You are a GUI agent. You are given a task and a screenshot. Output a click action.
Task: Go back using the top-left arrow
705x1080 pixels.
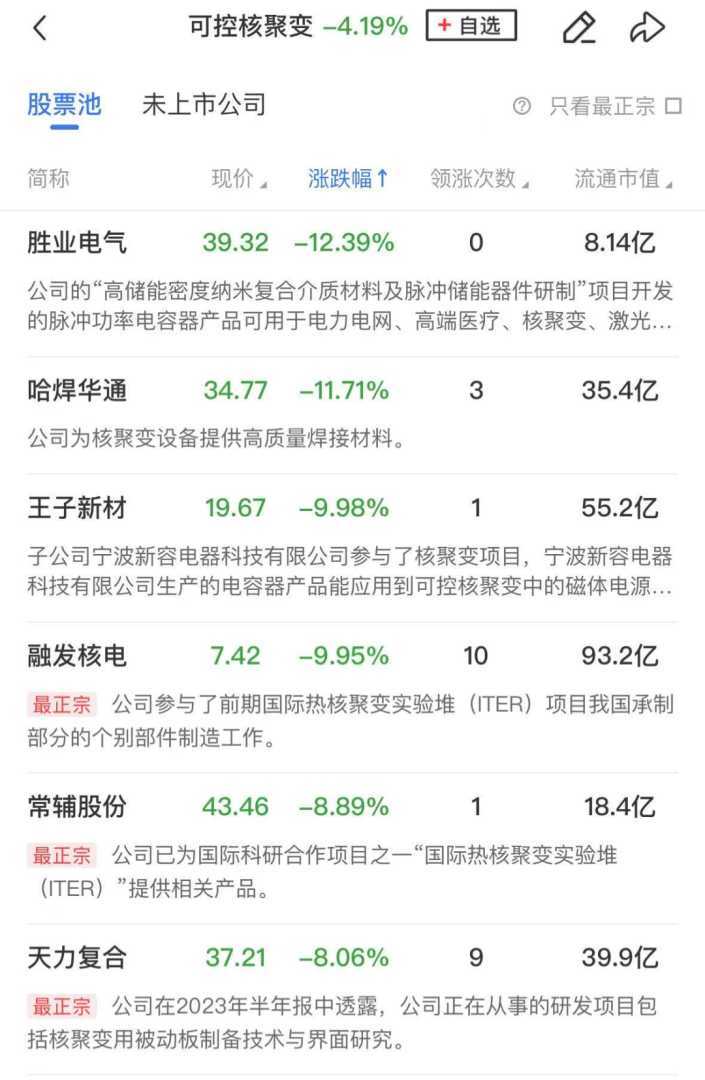40,28
